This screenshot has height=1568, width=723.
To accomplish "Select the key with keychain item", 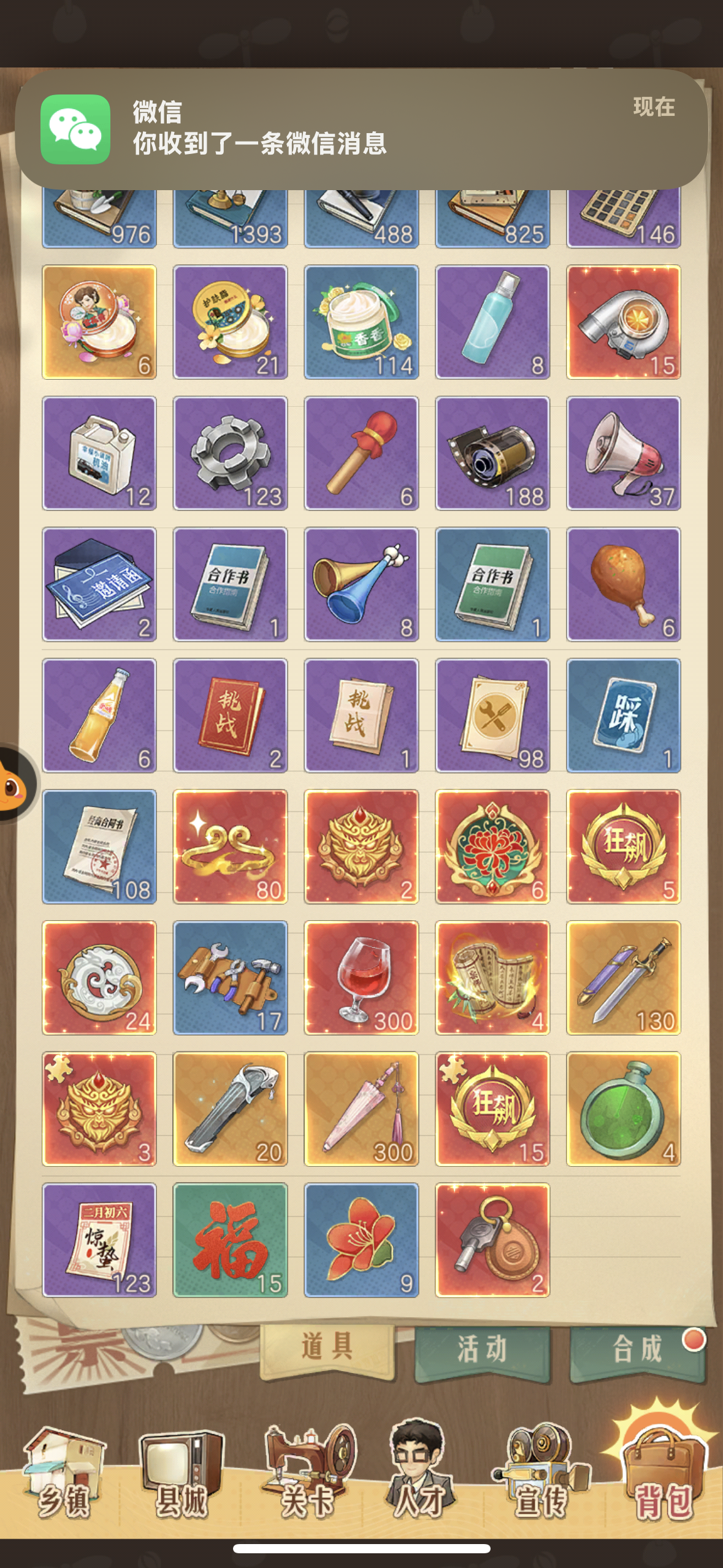I will coord(492,1240).
